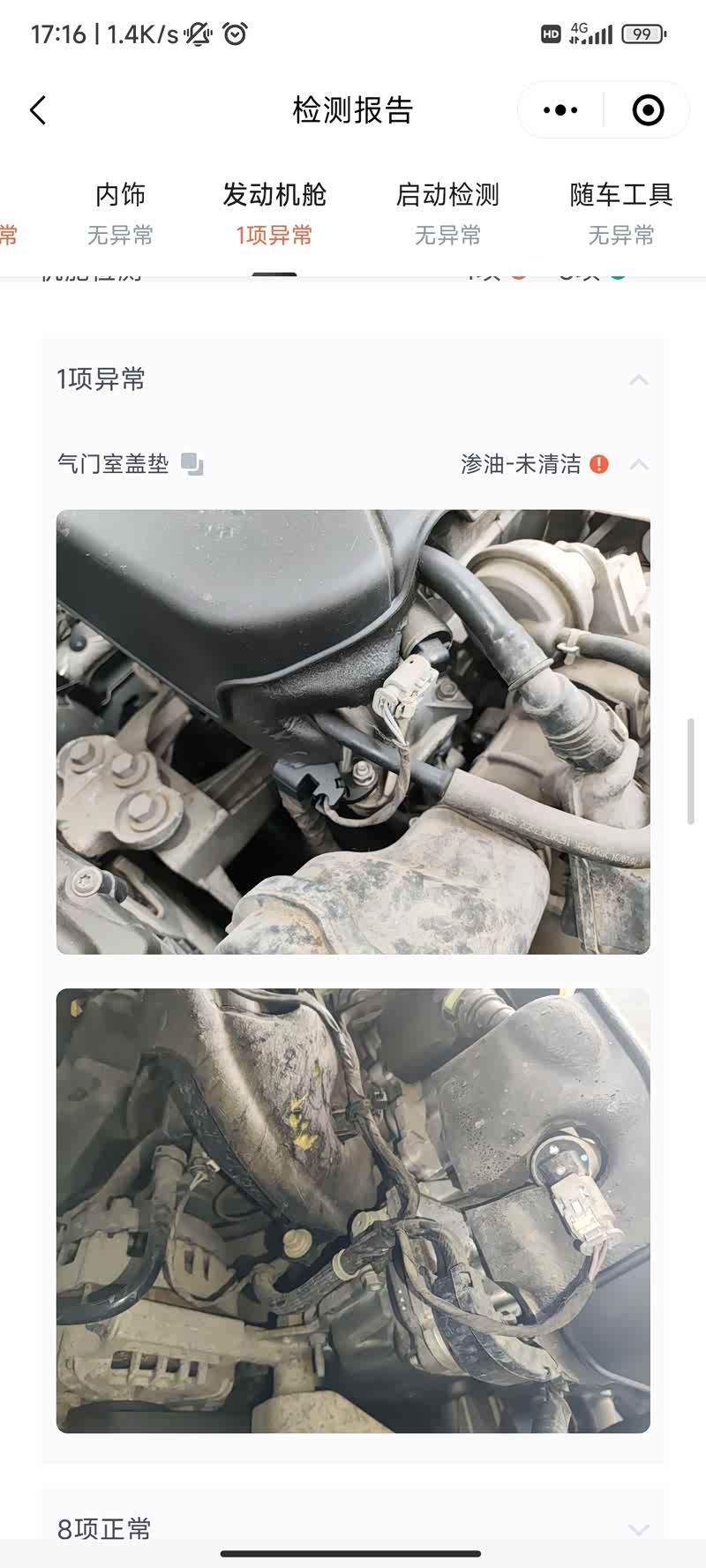The image size is (706, 1568).
Task: Expand the 8项正常 section
Action: 639,1529
